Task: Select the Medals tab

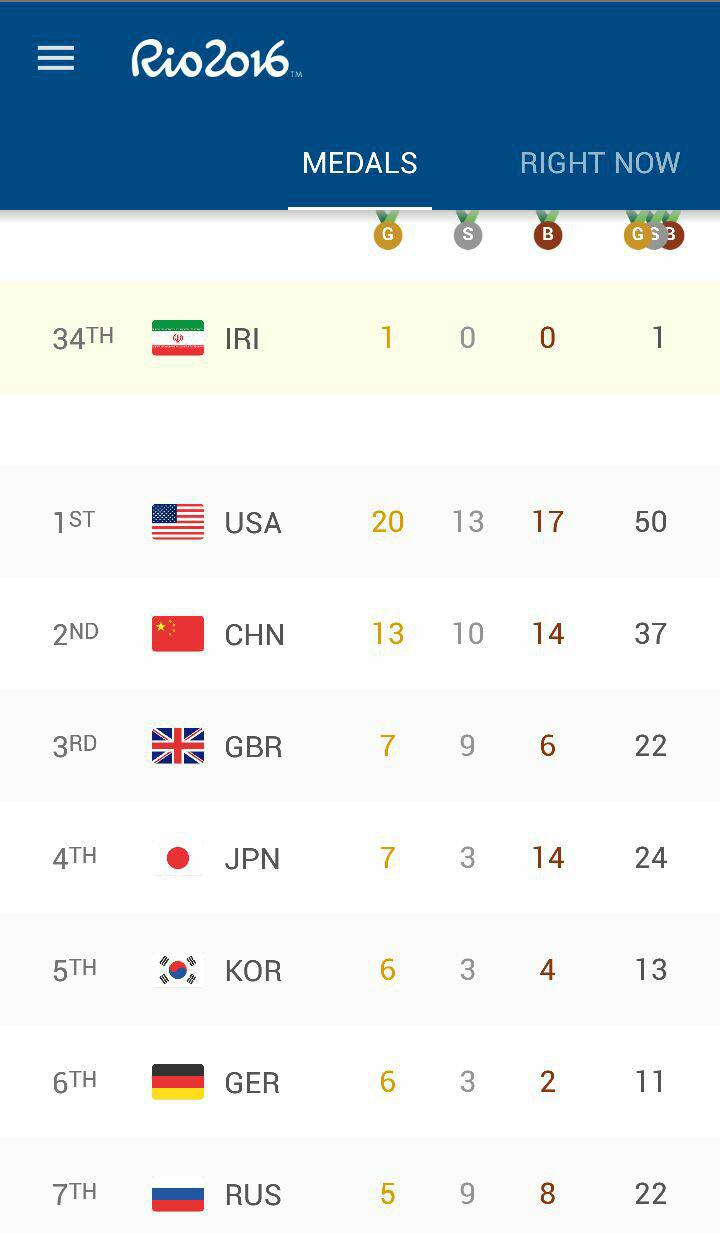Action: pos(360,163)
